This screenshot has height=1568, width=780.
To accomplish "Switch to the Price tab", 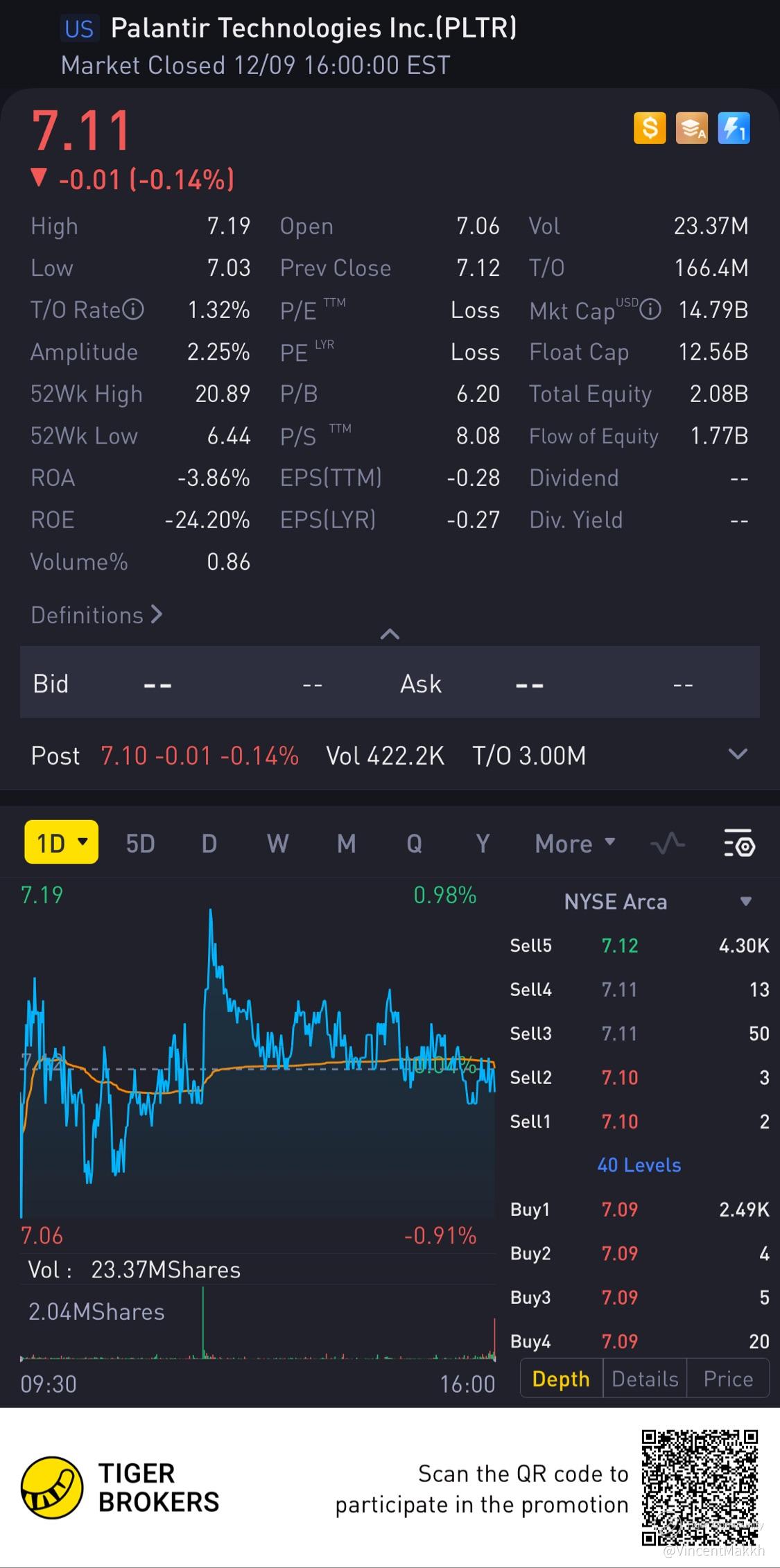I will click(x=728, y=1379).
